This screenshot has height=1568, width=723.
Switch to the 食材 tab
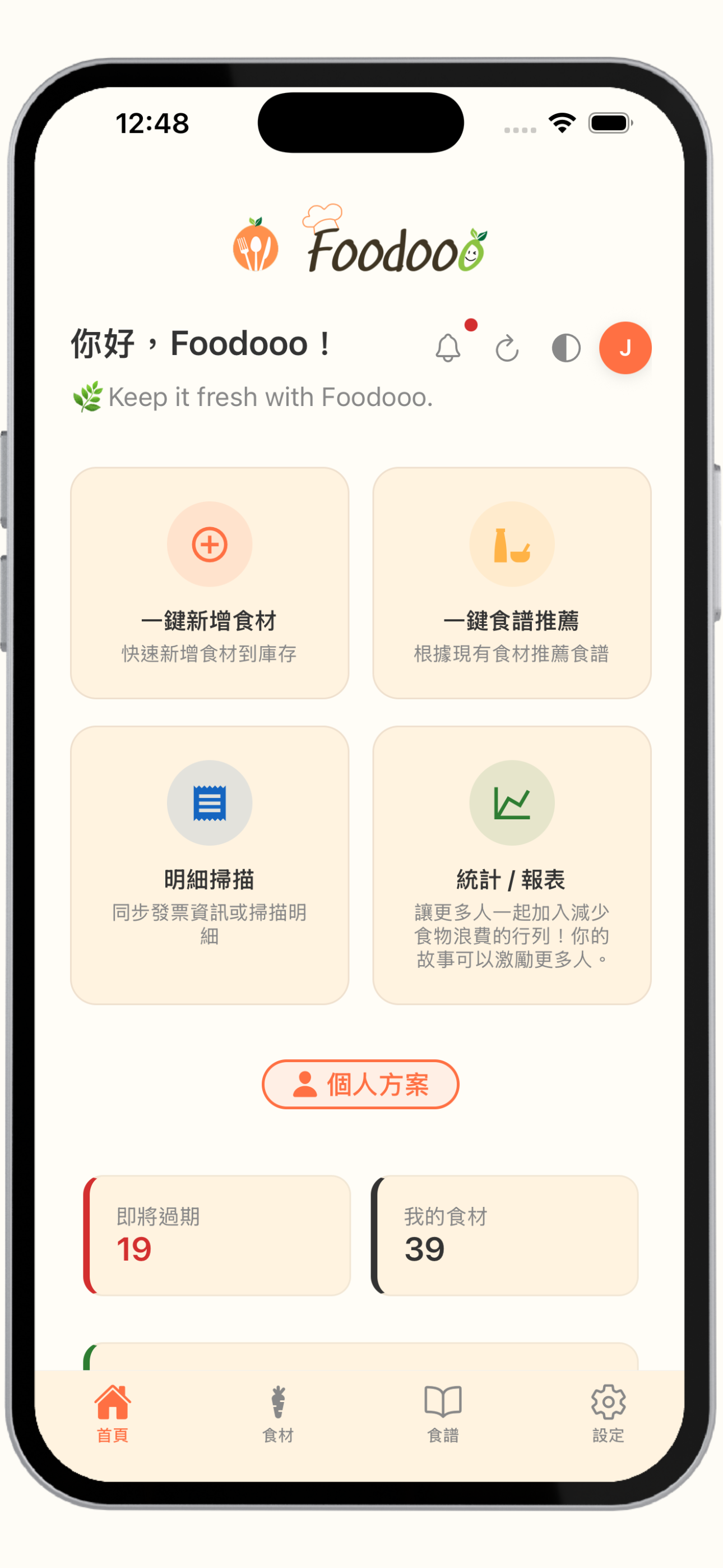pos(278,1413)
